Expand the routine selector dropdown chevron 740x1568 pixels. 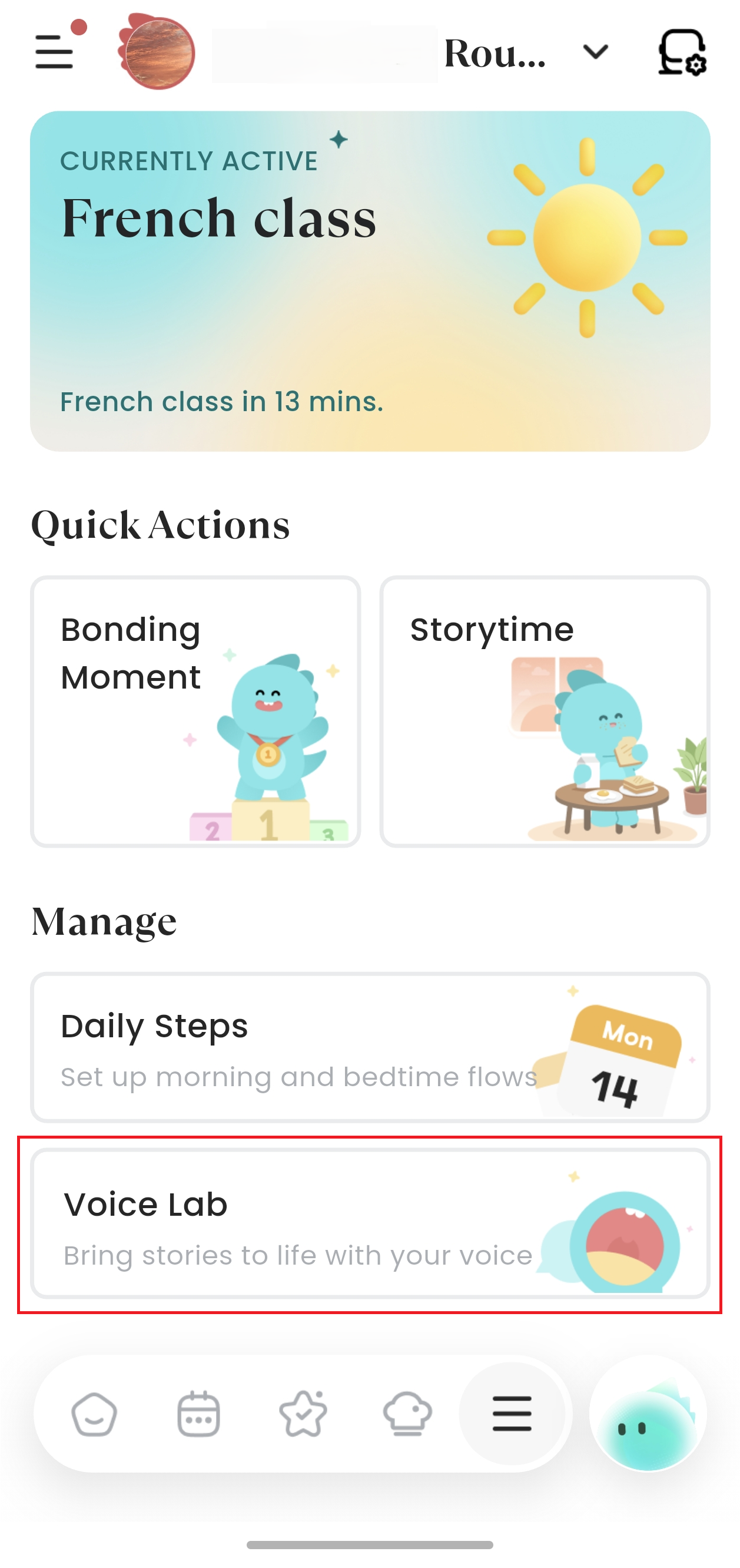tap(595, 52)
